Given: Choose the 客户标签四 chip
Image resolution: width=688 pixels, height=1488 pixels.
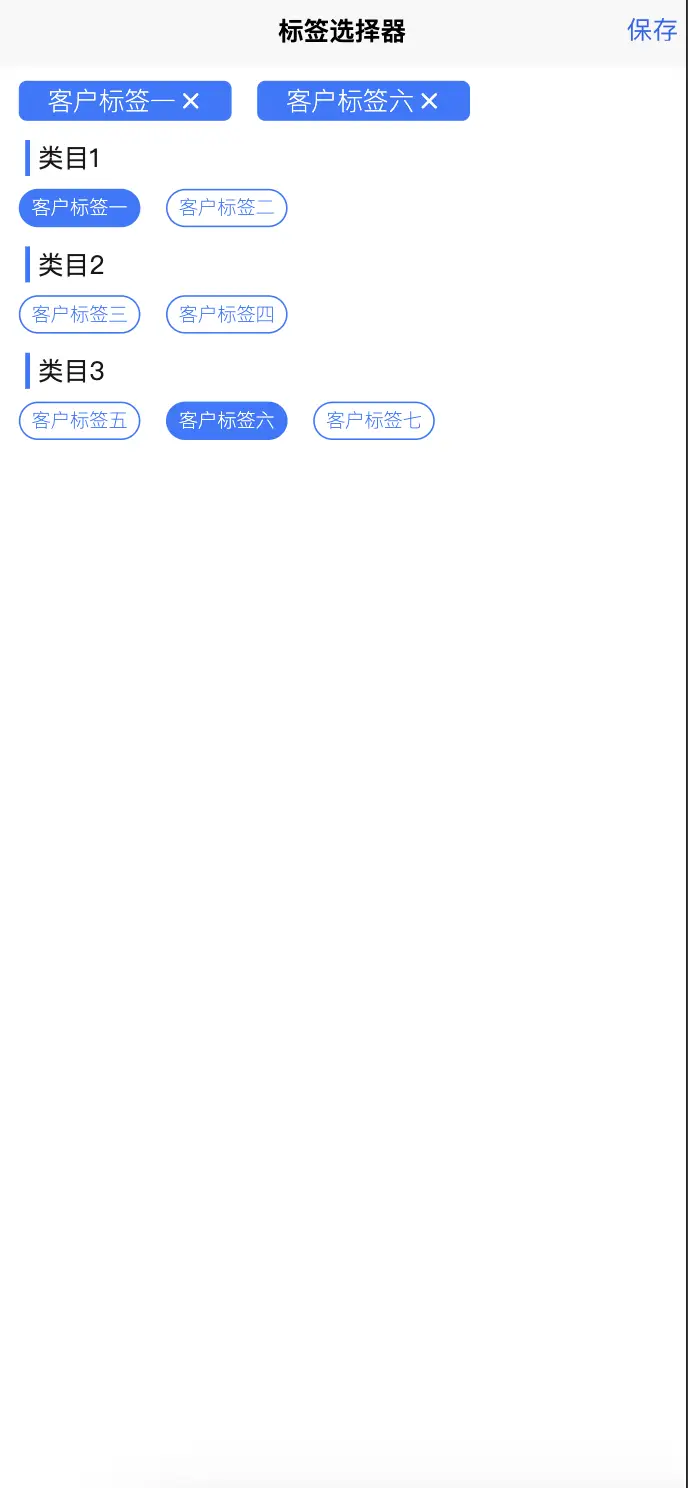Looking at the screenshot, I should [227, 314].
